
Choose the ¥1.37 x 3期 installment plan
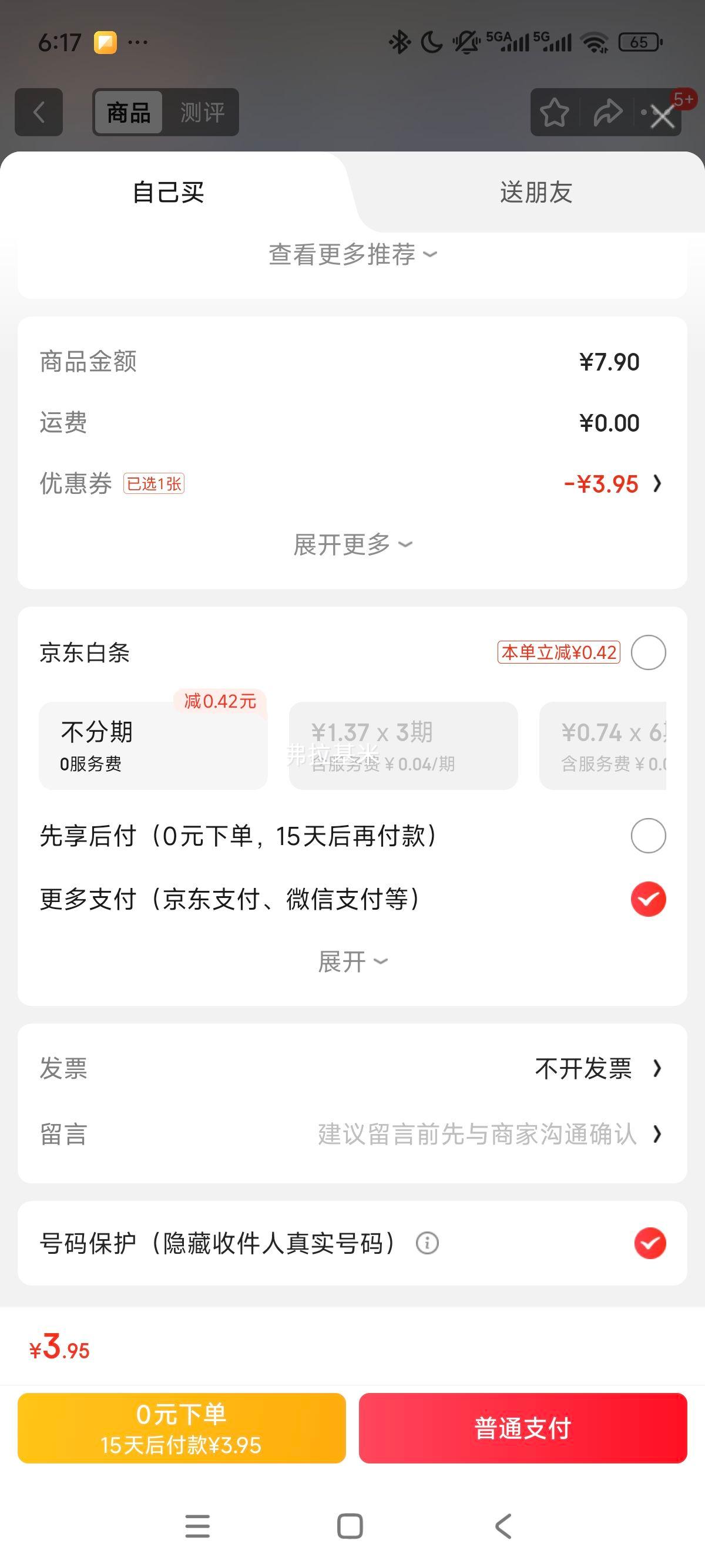(x=404, y=746)
